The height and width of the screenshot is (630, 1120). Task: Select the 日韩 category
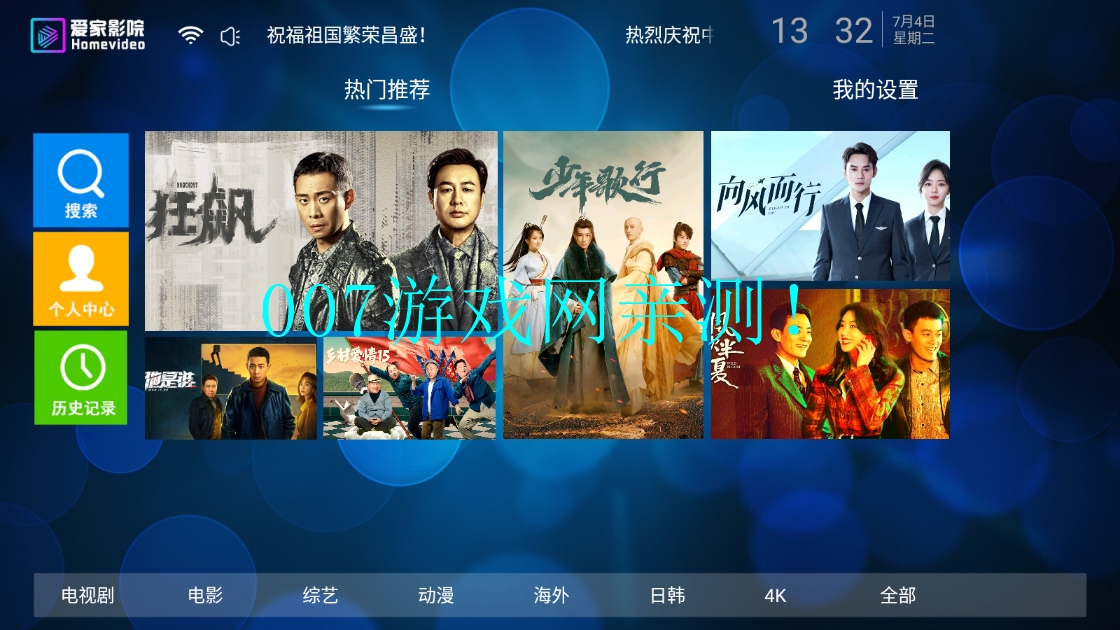667,595
